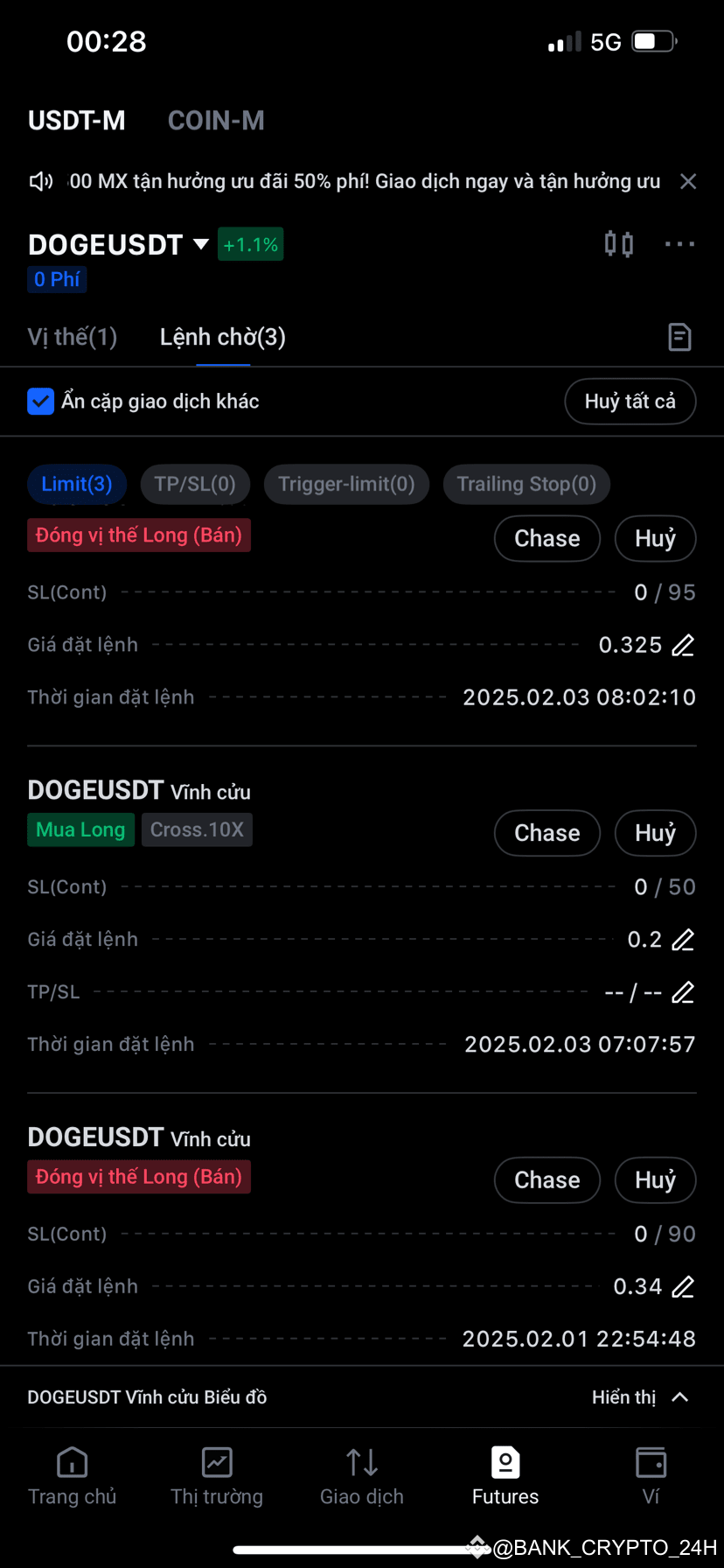724x1568 pixels.
Task: Collapse the chart with the Hiển thị chevron
Action: pyautogui.click(x=680, y=1397)
